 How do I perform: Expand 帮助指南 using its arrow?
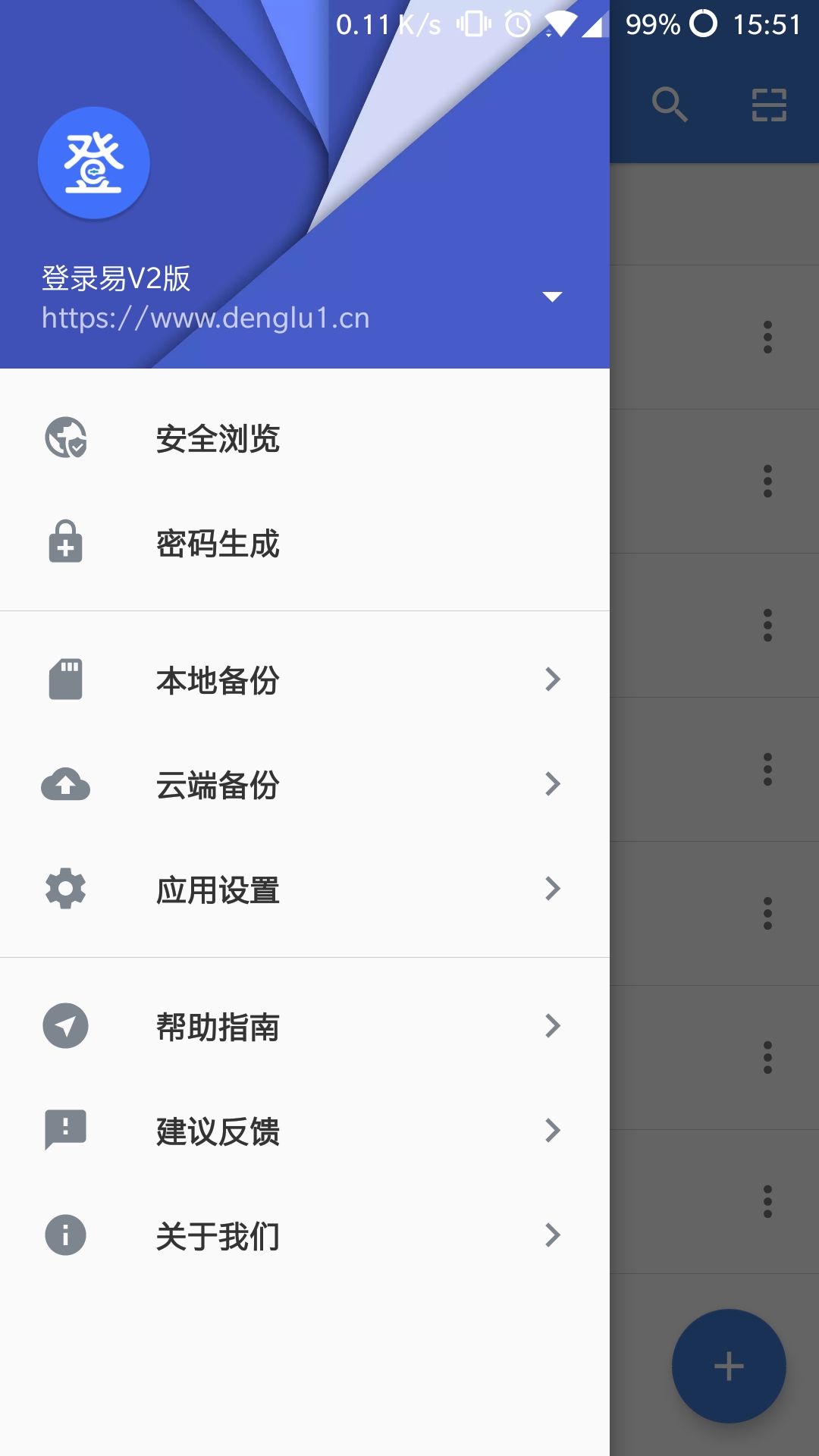[x=553, y=1026]
